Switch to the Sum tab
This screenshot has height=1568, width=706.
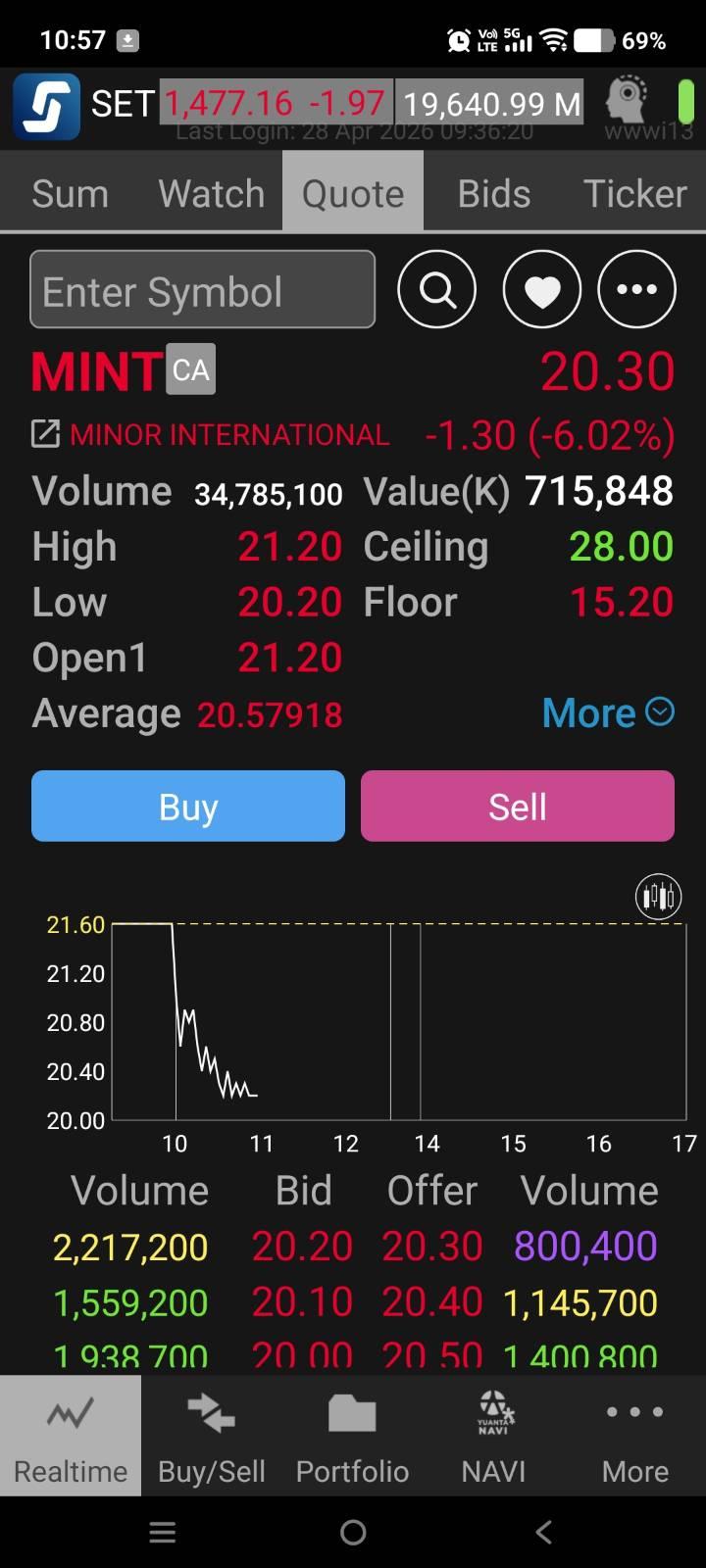click(x=70, y=193)
